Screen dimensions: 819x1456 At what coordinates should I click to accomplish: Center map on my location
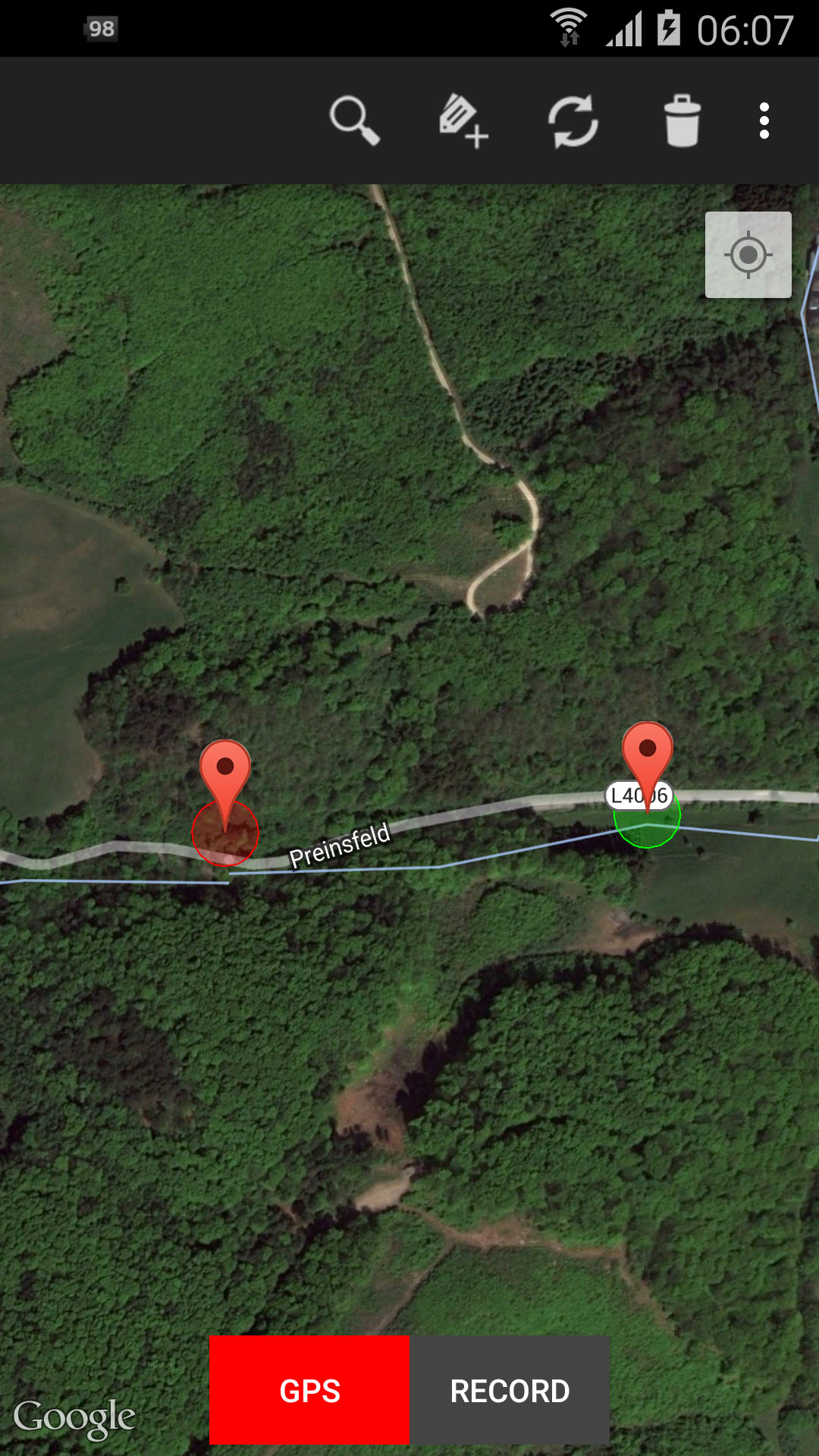point(748,255)
